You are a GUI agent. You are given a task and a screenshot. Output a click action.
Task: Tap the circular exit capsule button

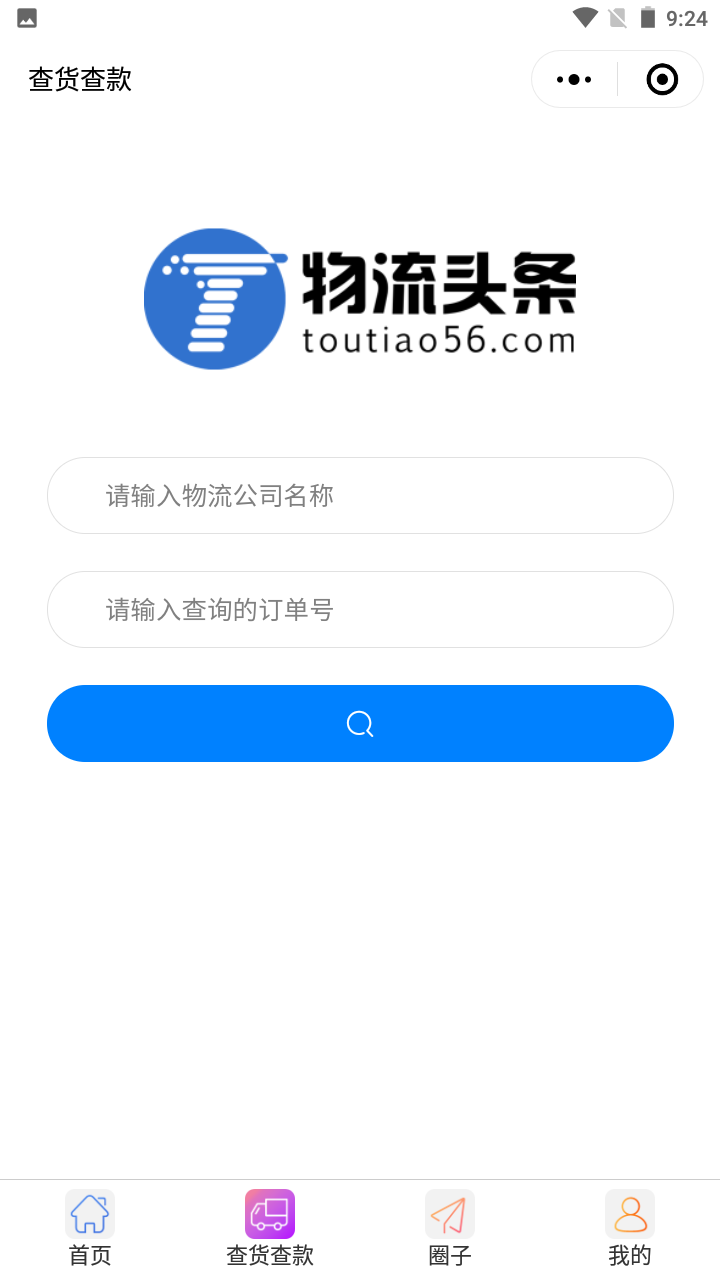(661, 78)
